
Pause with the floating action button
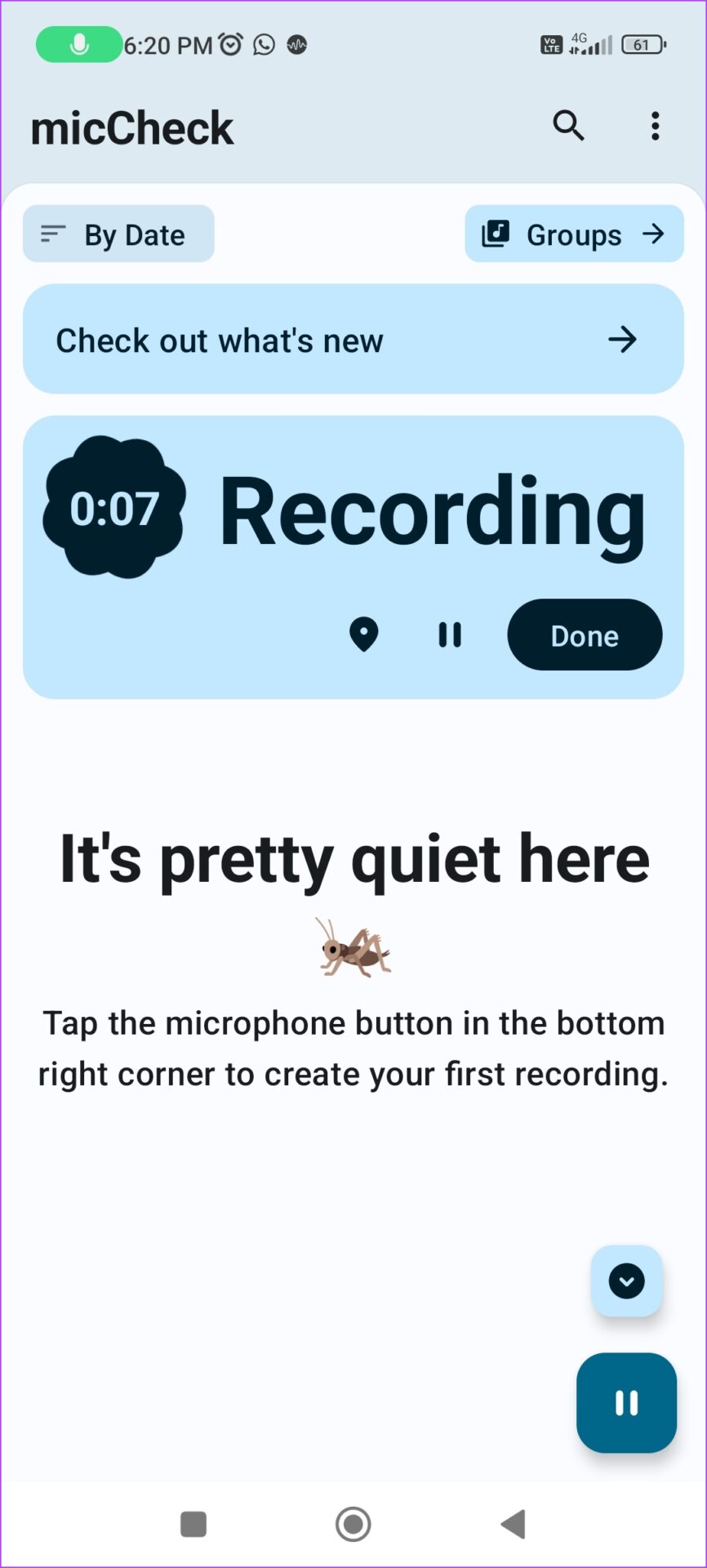(x=626, y=1402)
